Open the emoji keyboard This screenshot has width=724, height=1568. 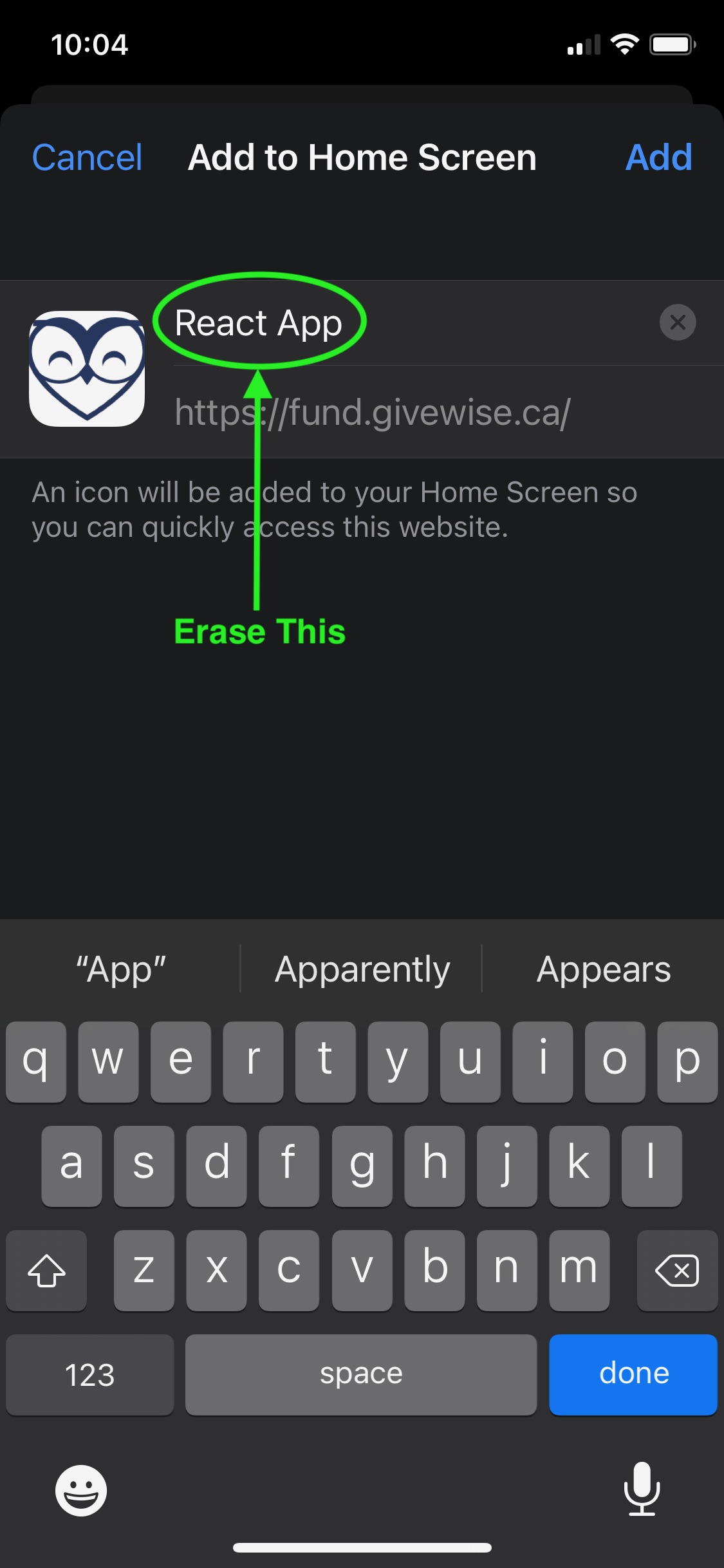pyautogui.click(x=81, y=1490)
